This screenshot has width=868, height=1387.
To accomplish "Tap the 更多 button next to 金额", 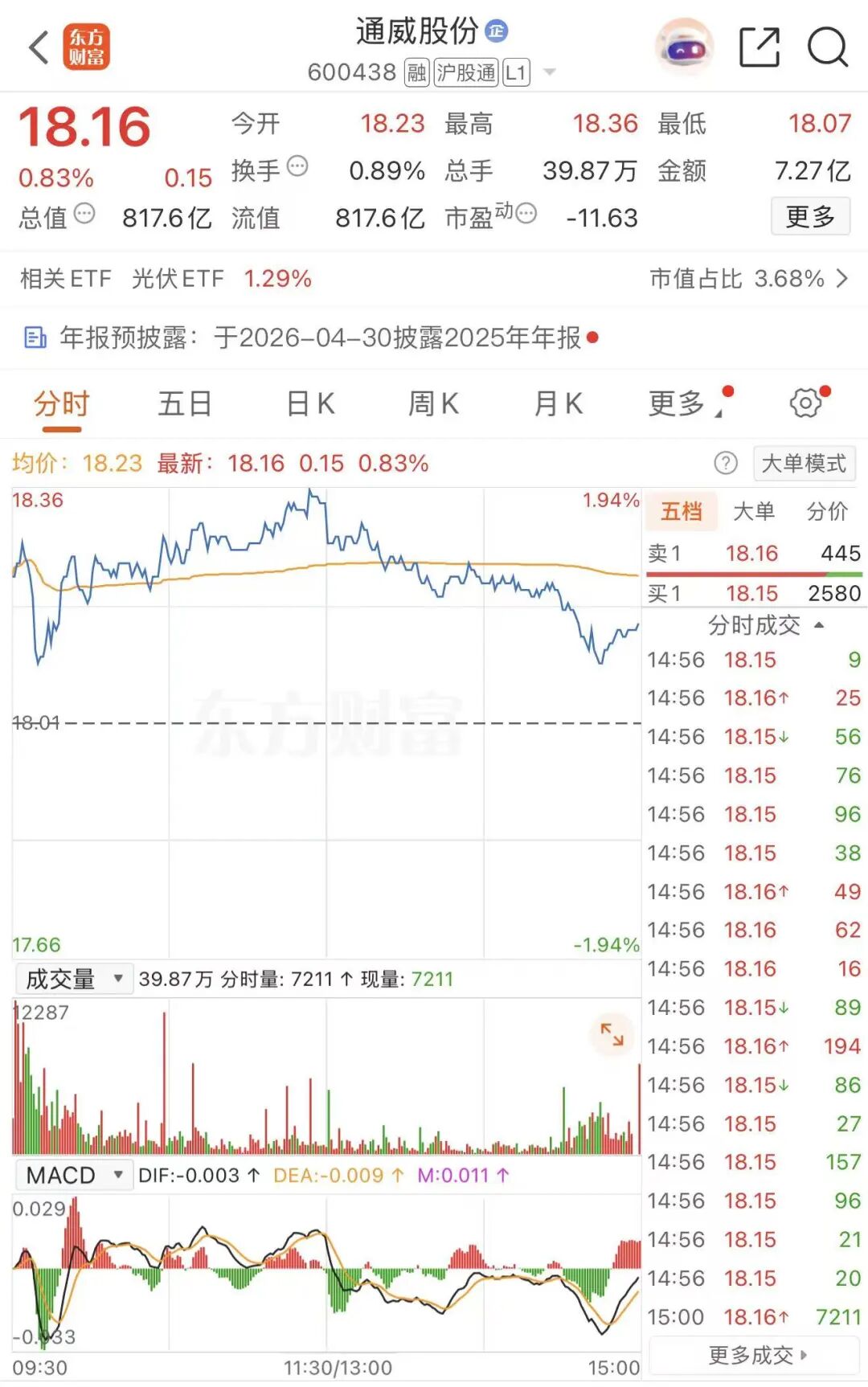I will pyautogui.click(x=812, y=217).
